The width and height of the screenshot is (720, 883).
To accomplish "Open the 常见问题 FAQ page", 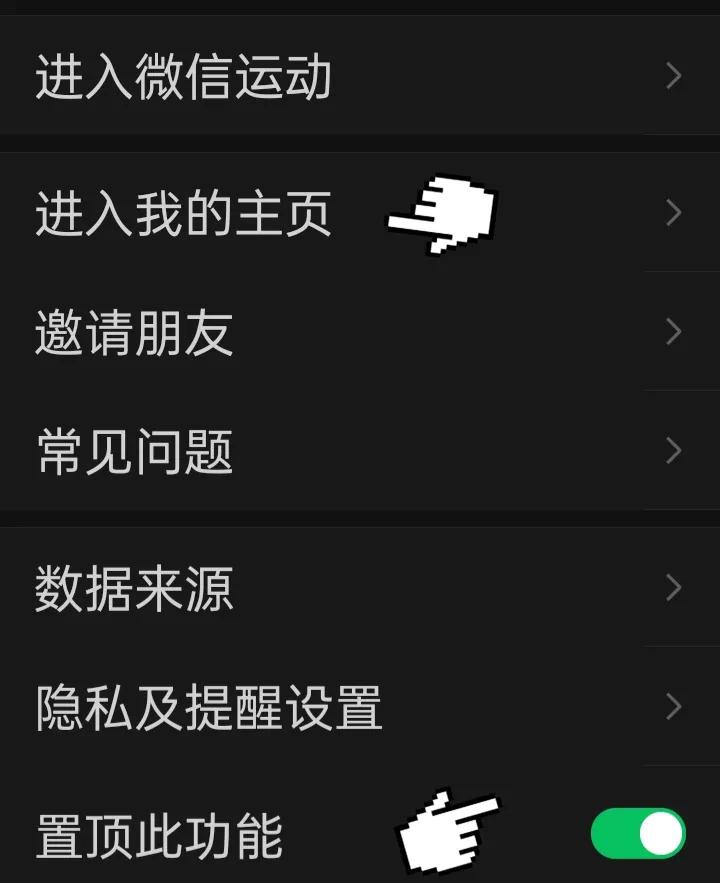I will (135, 452).
